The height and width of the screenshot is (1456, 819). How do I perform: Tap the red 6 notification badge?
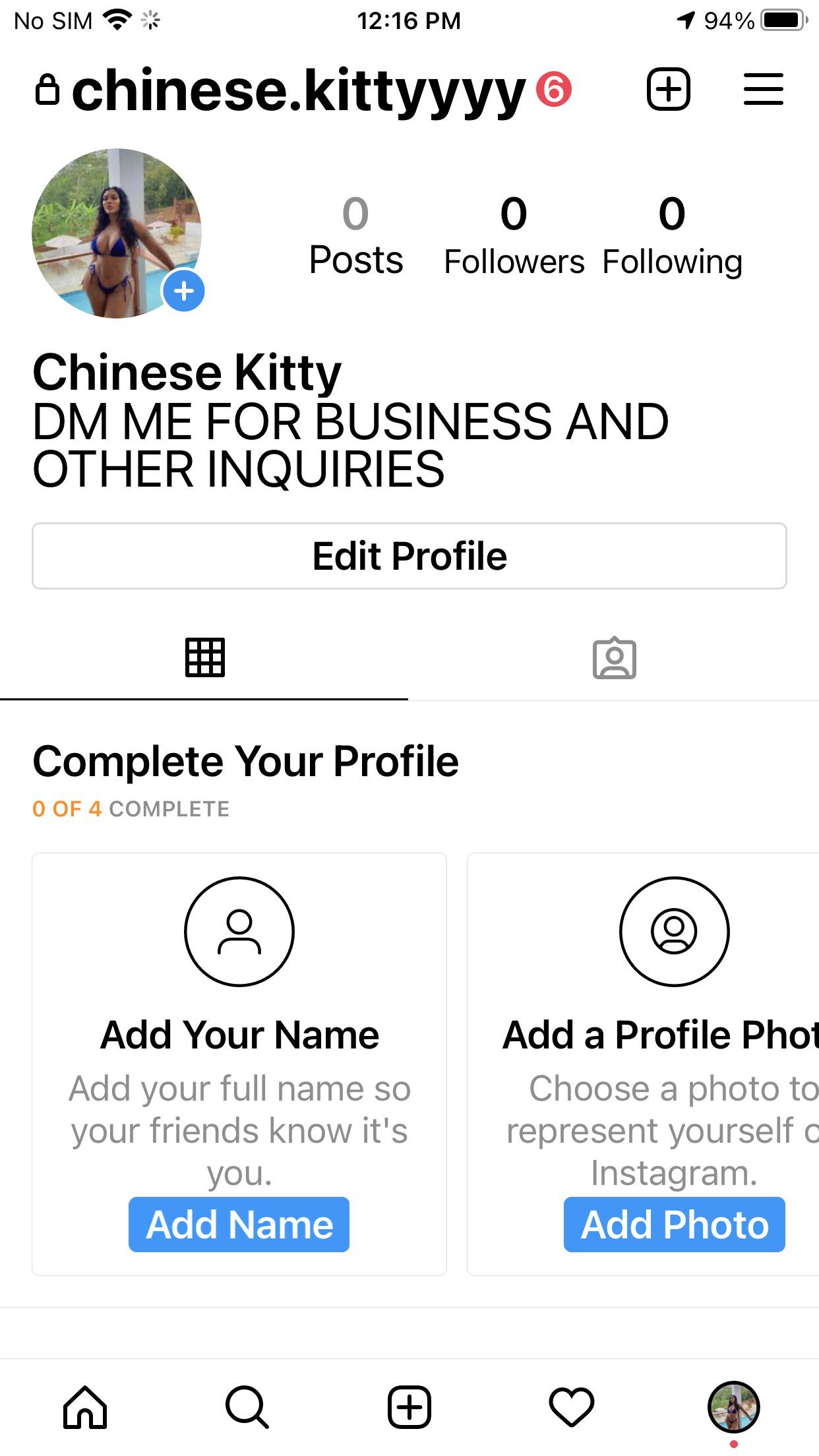[553, 89]
